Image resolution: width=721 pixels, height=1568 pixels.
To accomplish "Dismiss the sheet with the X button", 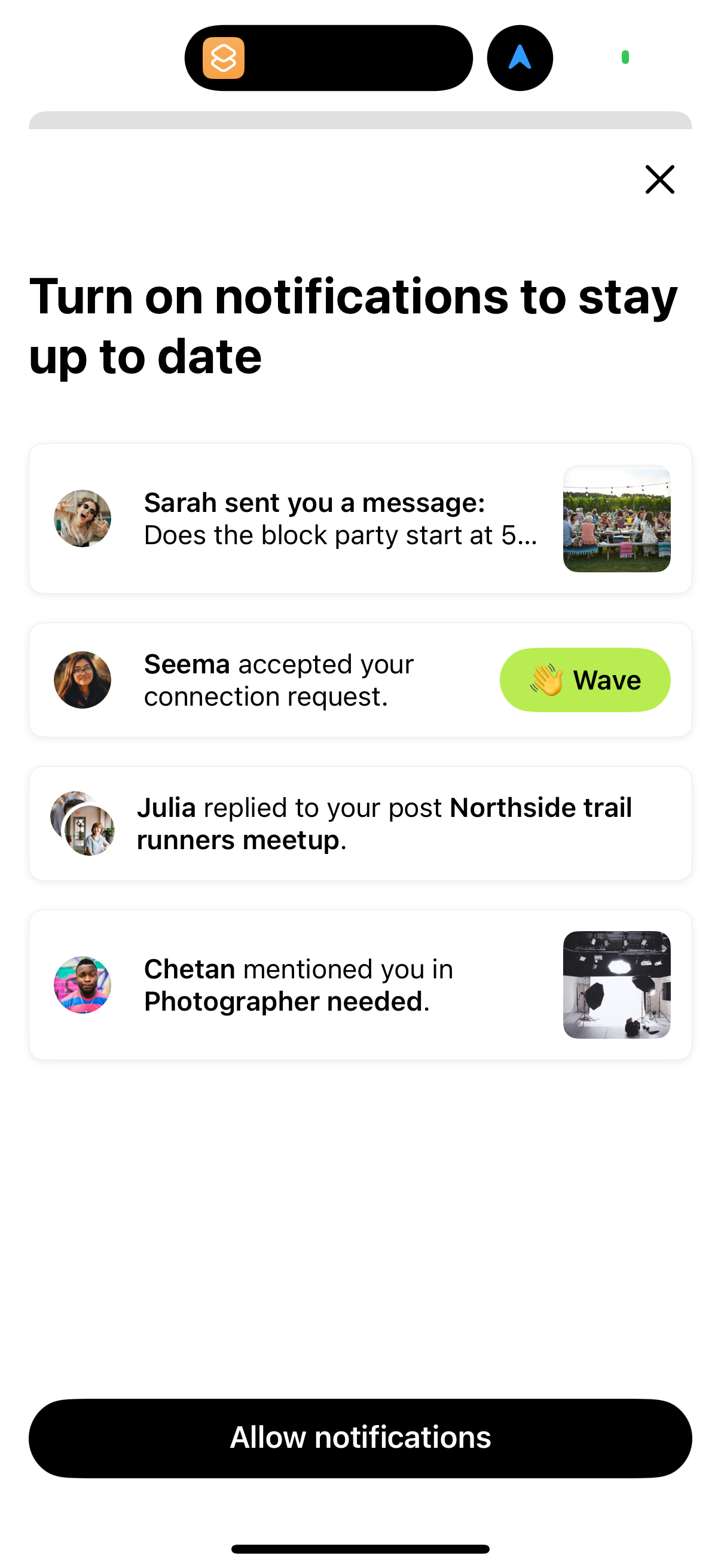I will (x=659, y=179).
